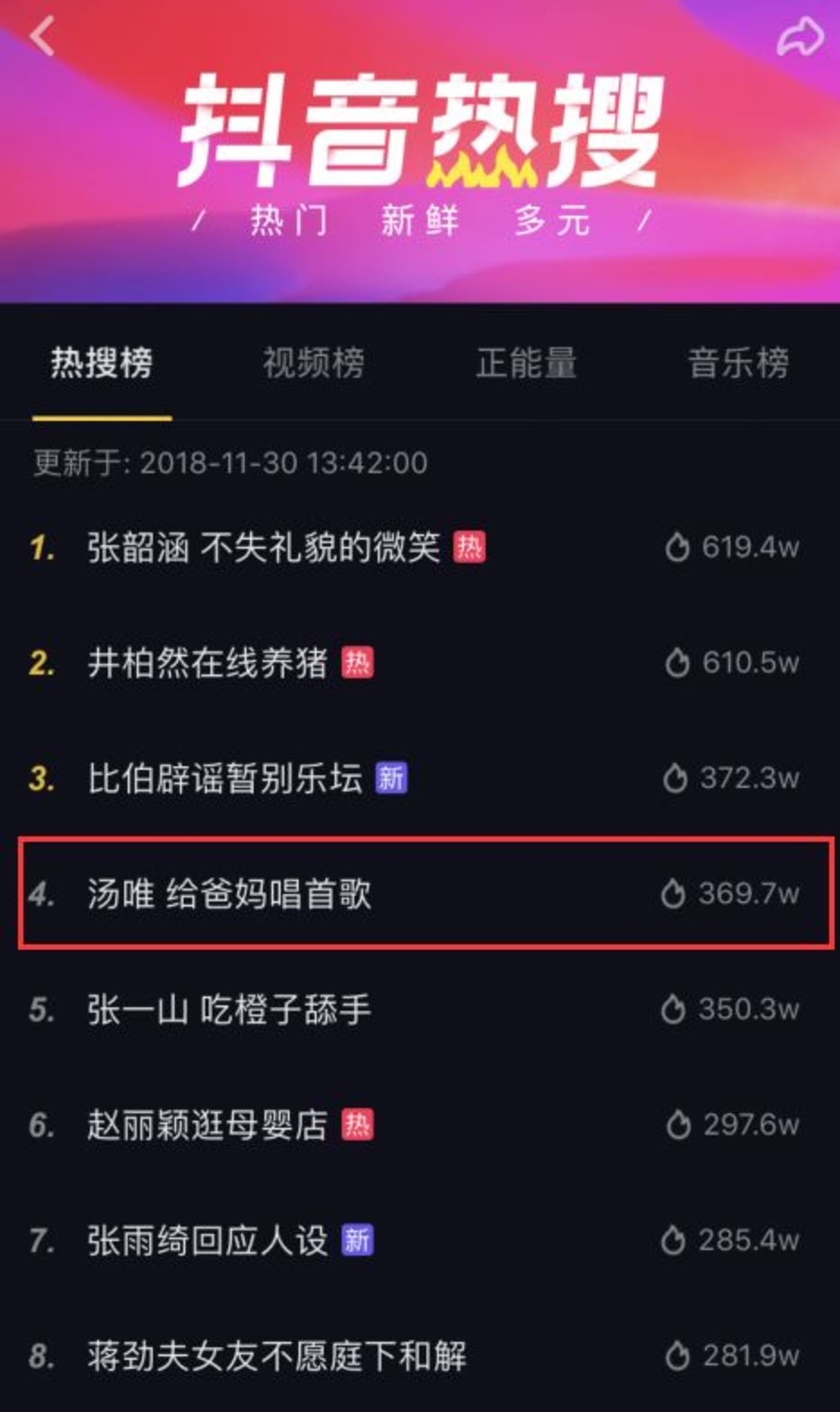The width and height of the screenshot is (840, 1412).
Task: Share the Douyin hot search page
Action: coord(800,37)
